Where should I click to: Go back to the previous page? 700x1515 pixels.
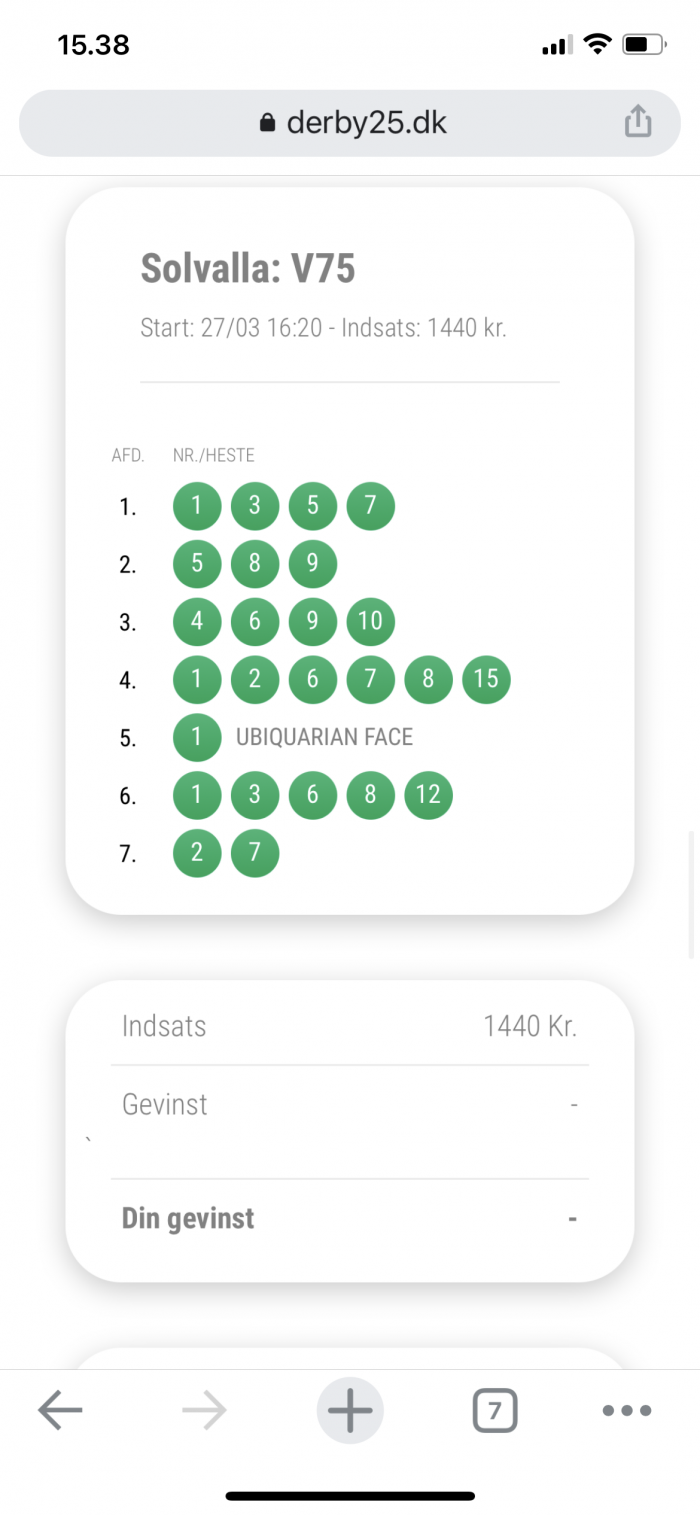click(x=60, y=1411)
